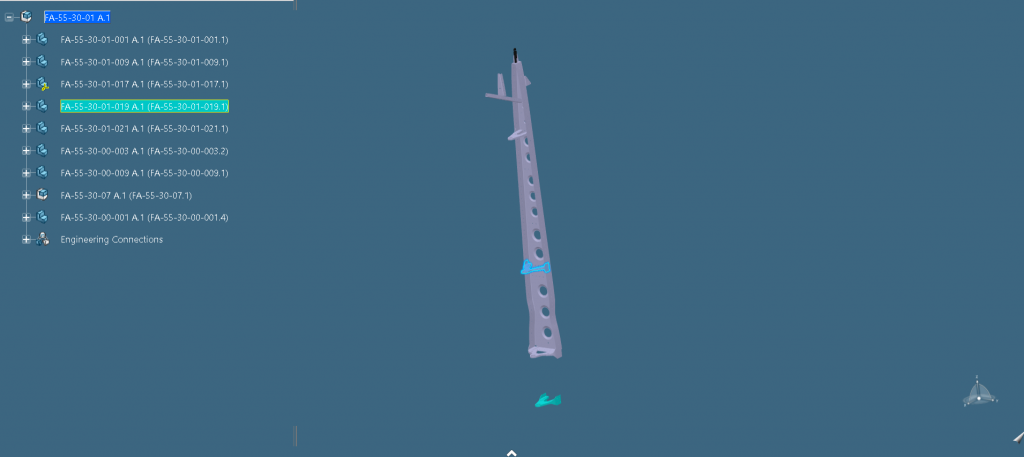Screen dimensions: 1024x457
Task: Expand the FA-55-30-01-021 A.1 node
Action: (x=26, y=129)
